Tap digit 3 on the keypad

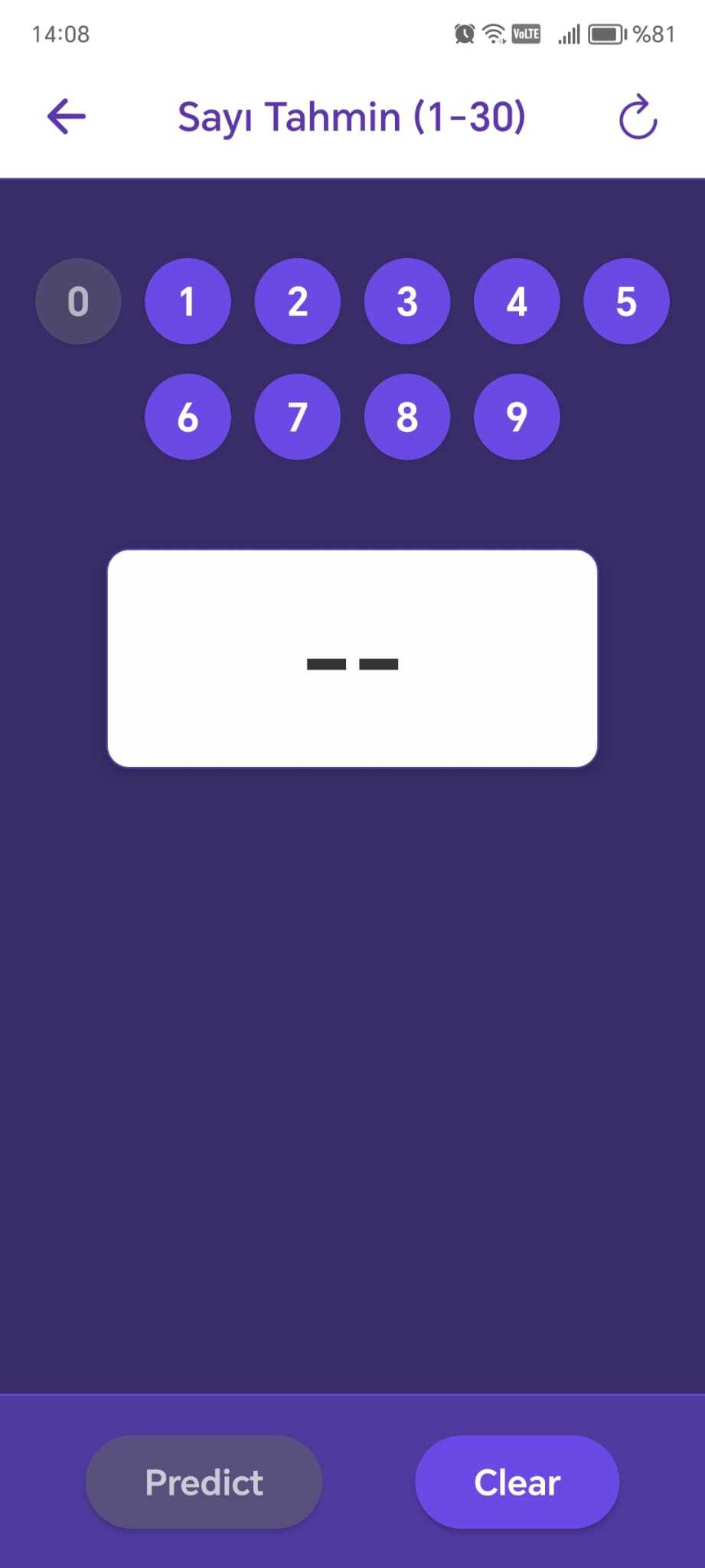pos(407,302)
